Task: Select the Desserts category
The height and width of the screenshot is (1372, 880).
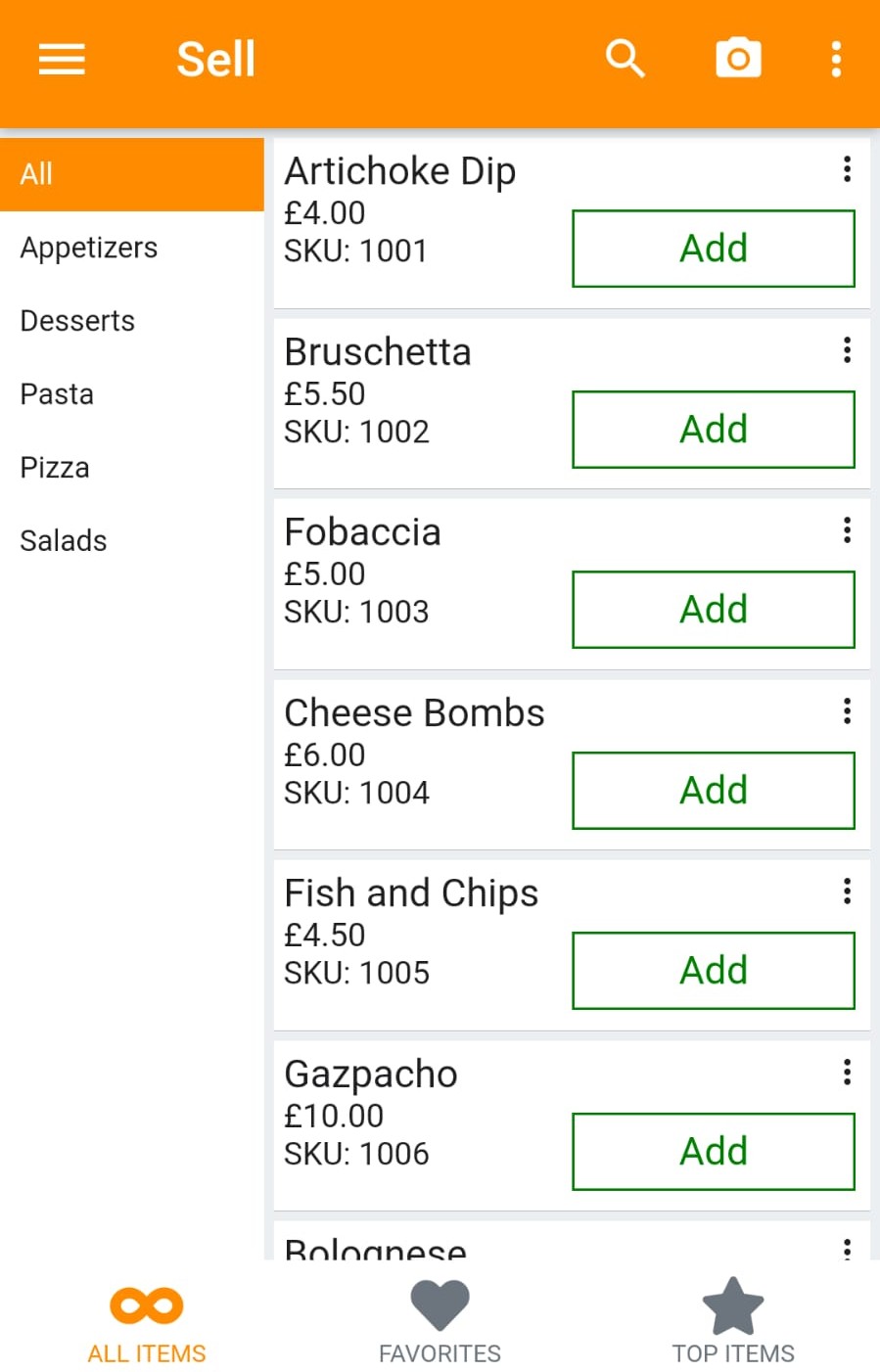Action: point(77,321)
